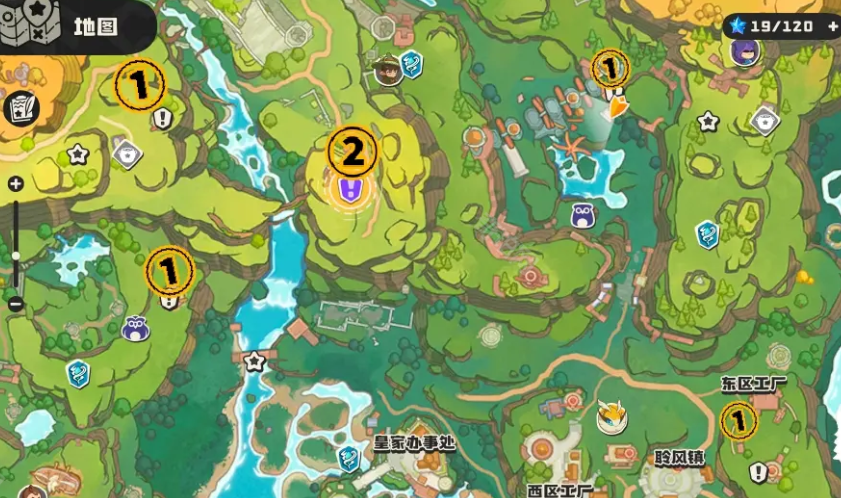Zoom in with the map plus button

pyautogui.click(x=16, y=184)
